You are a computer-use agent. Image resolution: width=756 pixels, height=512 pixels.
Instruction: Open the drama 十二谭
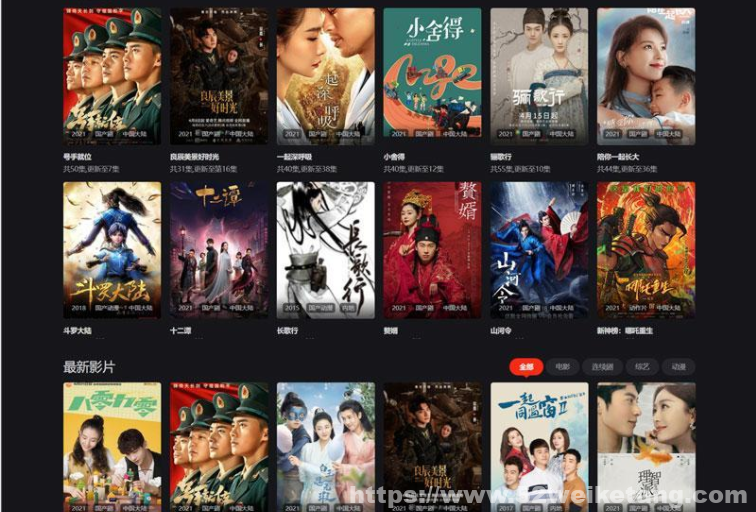pos(218,250)
